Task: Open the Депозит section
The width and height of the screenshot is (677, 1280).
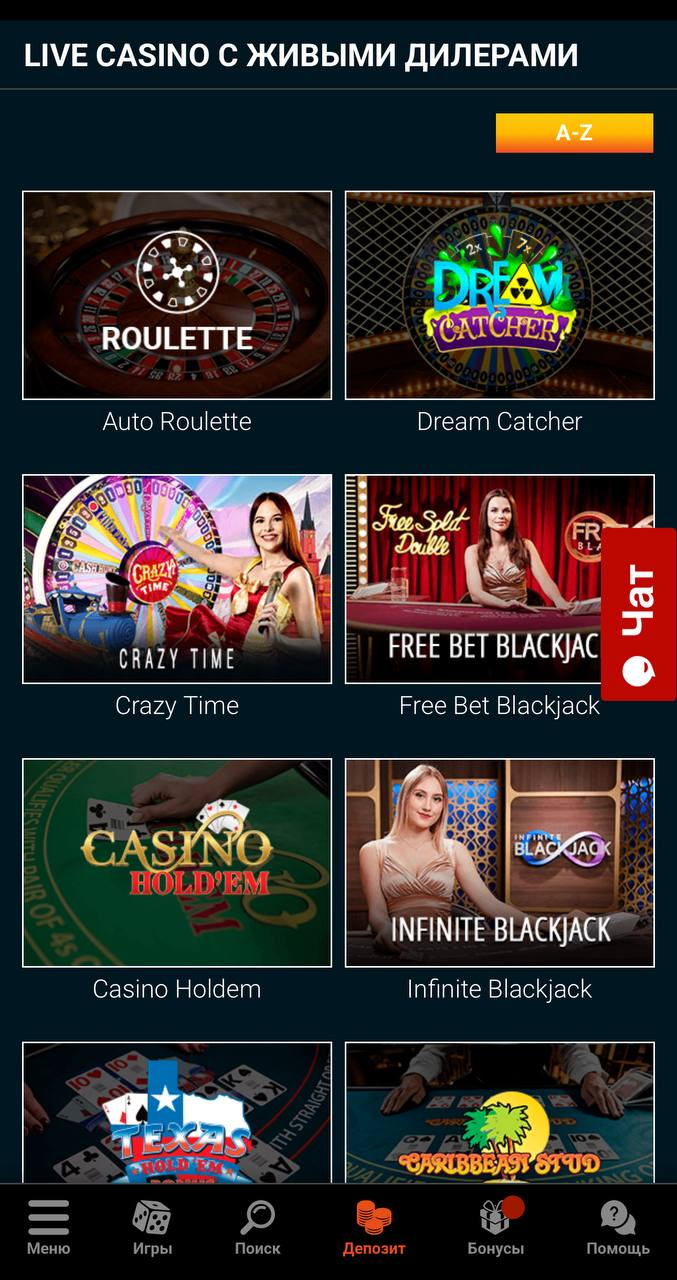Action: (374, 1228)
